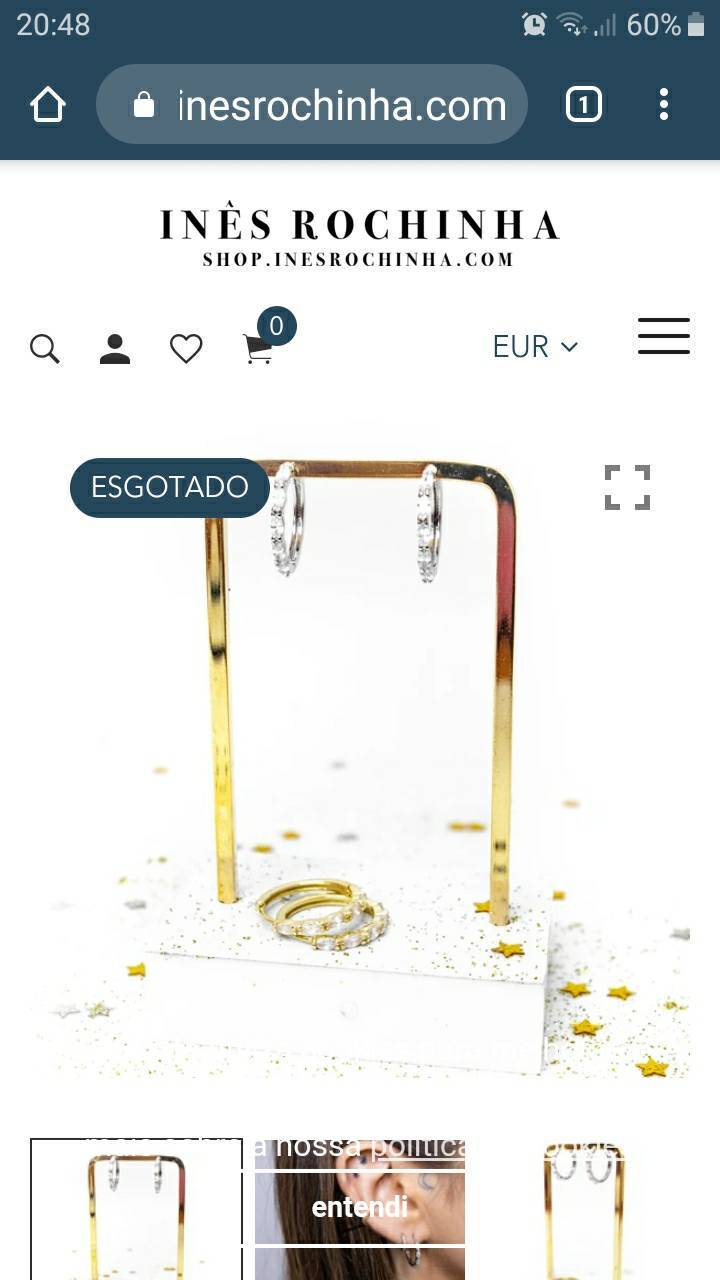Go to the browser home page
This screenshot has width=720, height=1280.
48,105
